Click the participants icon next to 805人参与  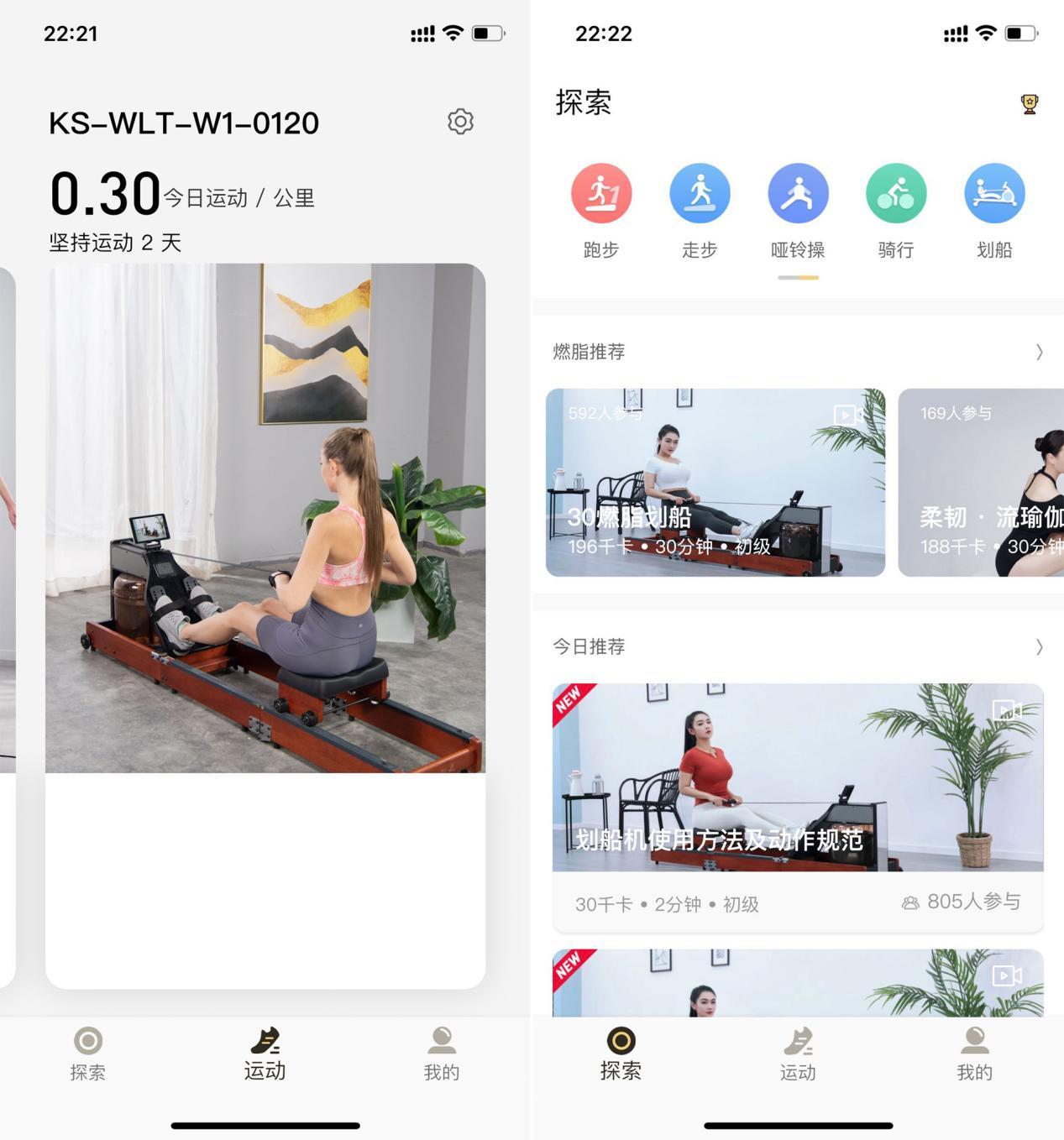(909, 903)
